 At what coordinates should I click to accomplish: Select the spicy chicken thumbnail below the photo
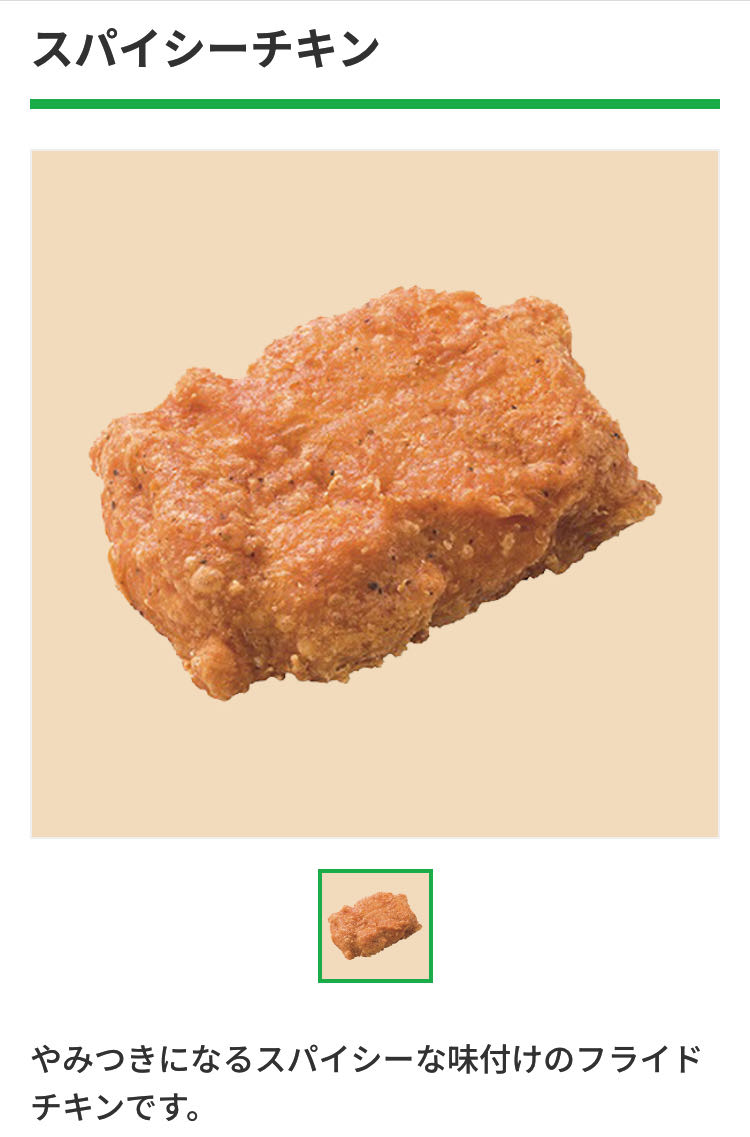click(x=375, y=926)
